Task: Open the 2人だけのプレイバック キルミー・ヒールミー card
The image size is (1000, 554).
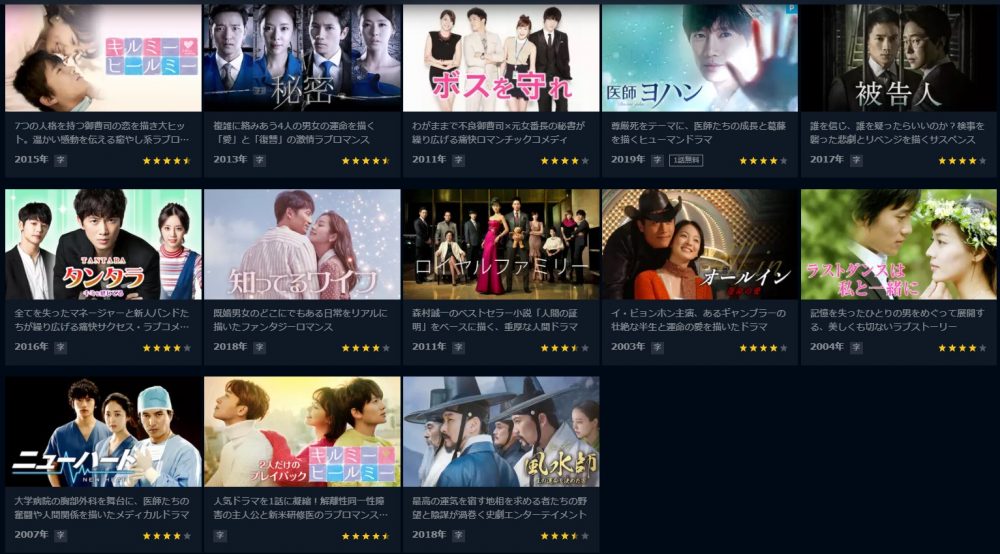Action: [x=302, y=432]
